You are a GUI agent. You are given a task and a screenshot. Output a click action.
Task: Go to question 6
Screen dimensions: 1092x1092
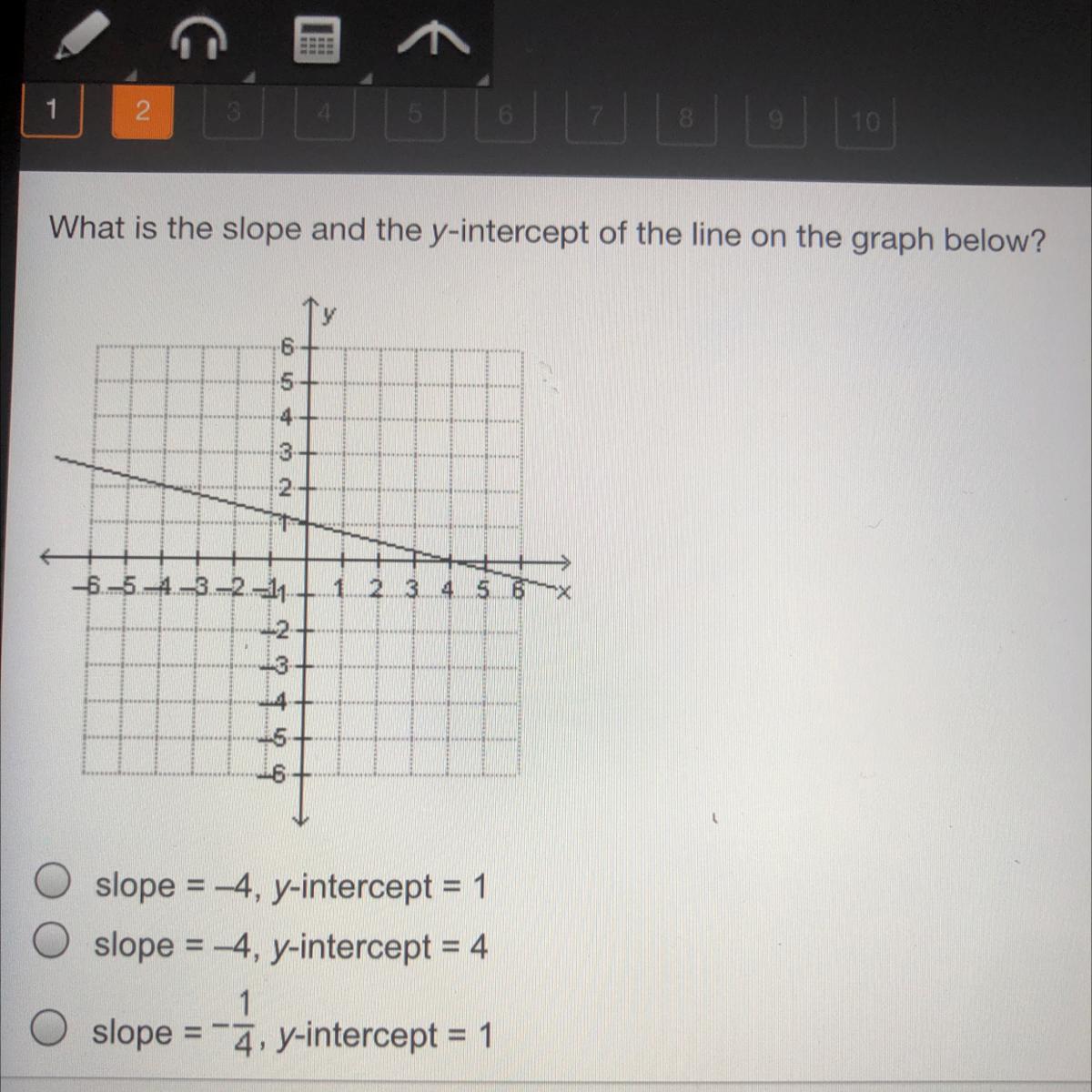coord(505,116)
